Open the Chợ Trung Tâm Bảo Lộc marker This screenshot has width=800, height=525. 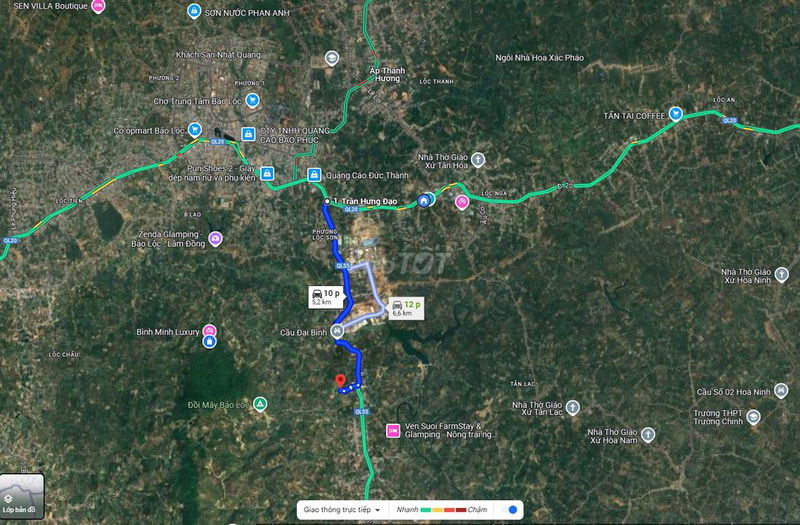point(252,100)
